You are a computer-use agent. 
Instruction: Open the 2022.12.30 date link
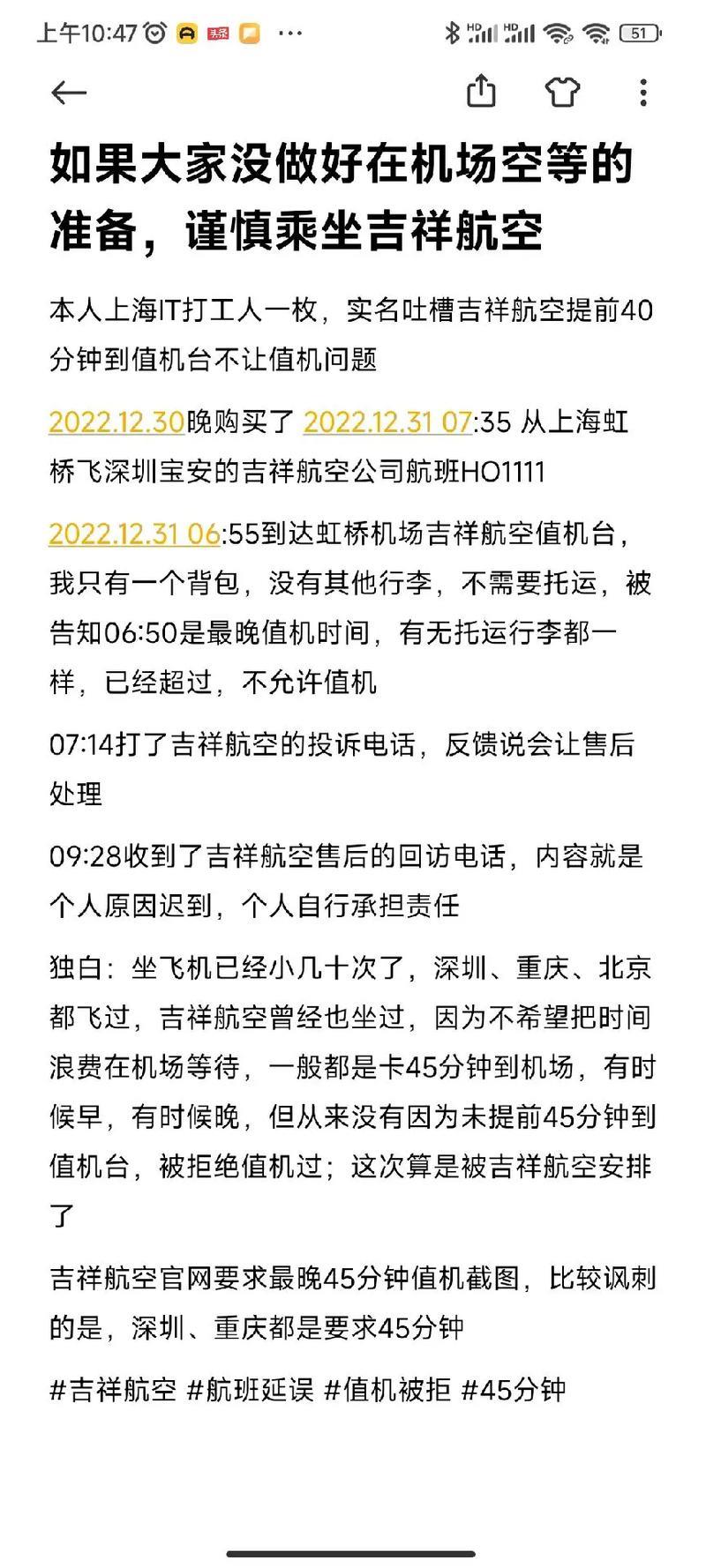pos(117,423)
